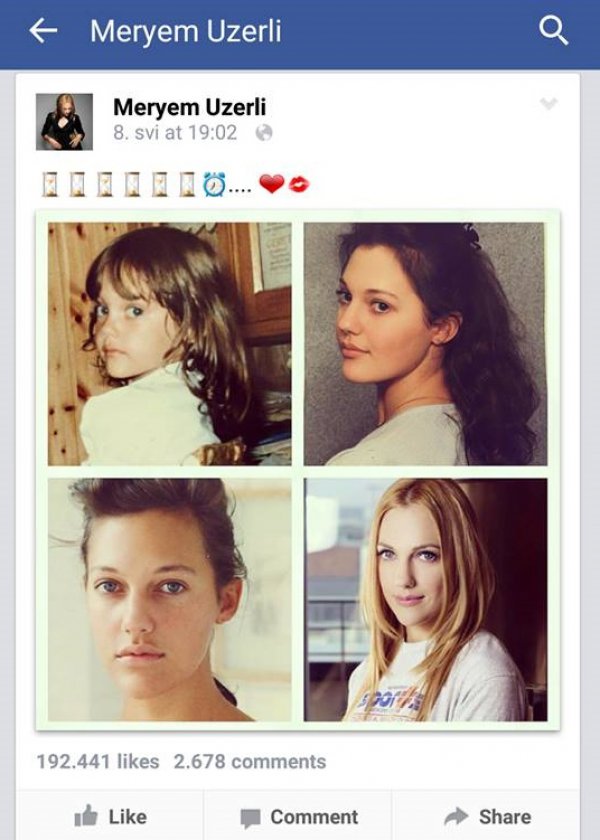The image size is (600, 840).
Task: Go back using the top arrow
Action: coord(43,31)
